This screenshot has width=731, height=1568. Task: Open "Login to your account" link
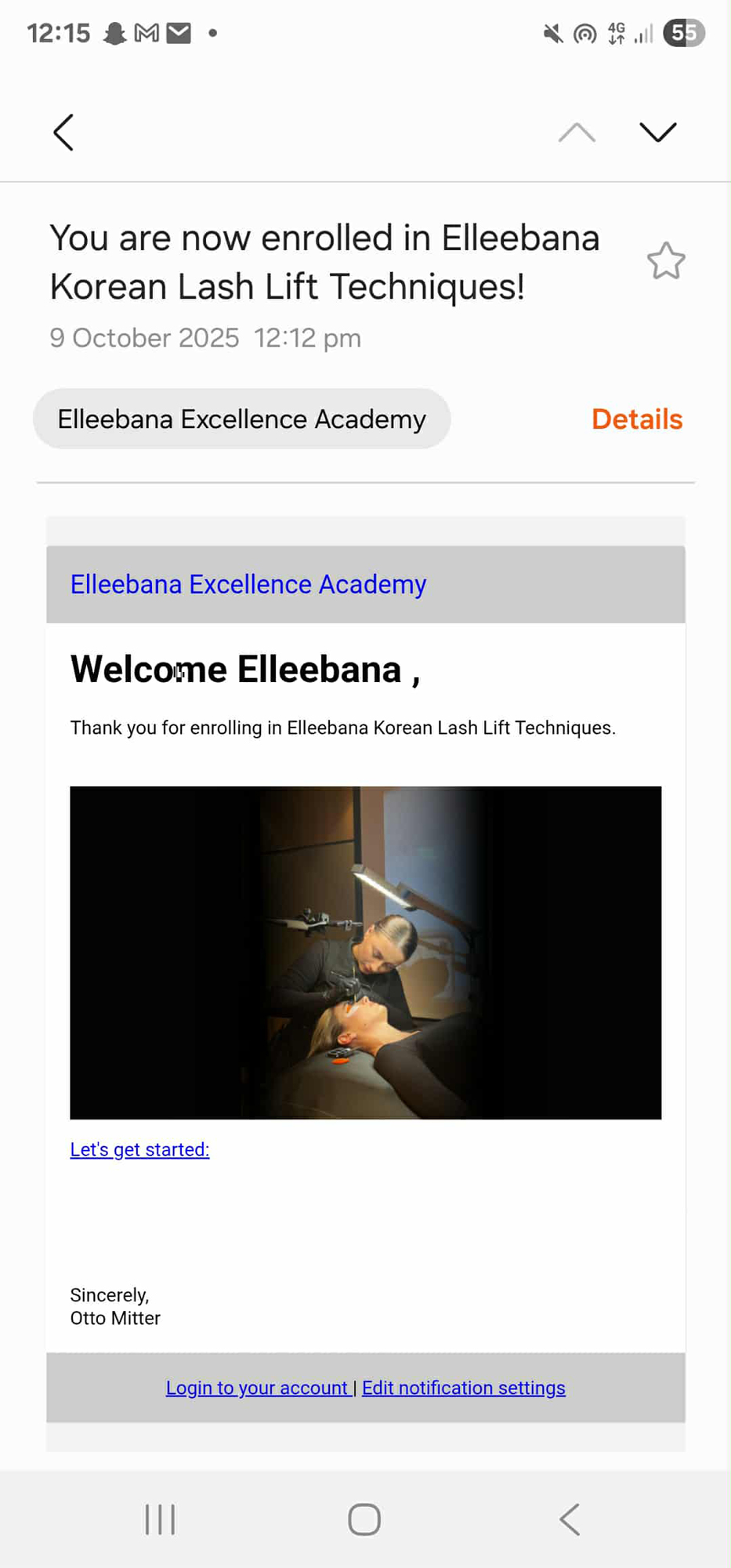pyautogui.click(x=257, y=1388)
